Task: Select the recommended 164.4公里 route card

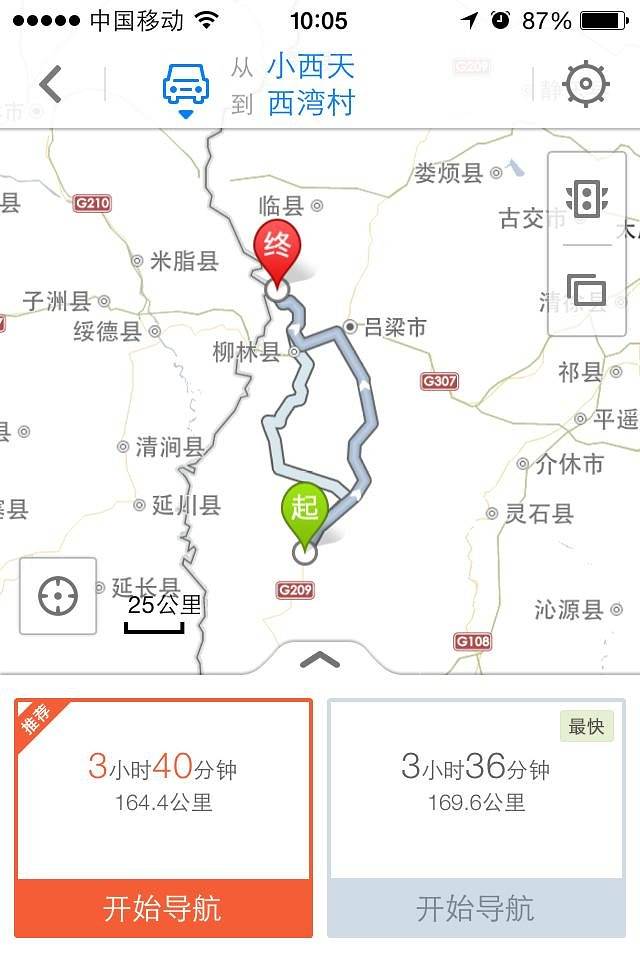Action: [163, 785]
